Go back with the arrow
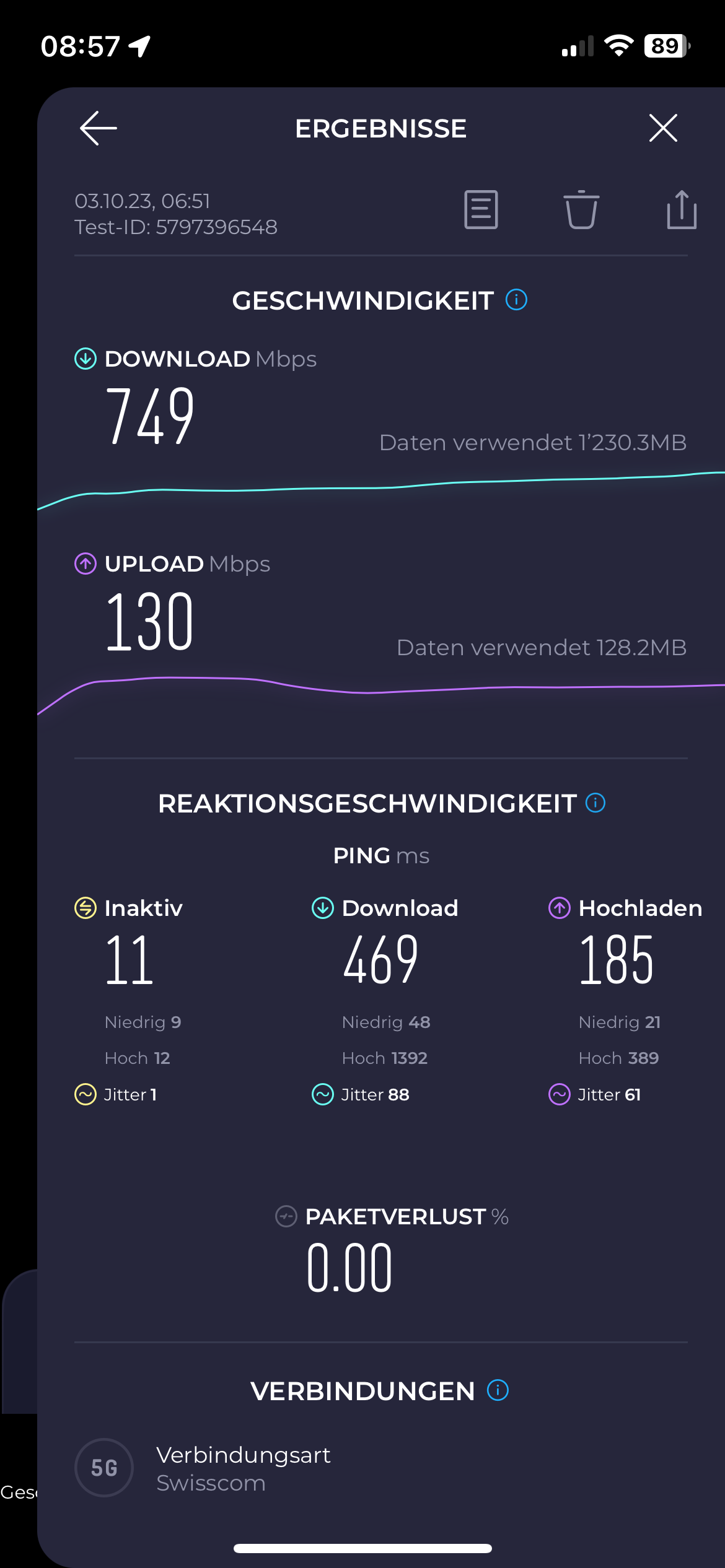The height and width of the screenshot is (1568, 725). 96,129
